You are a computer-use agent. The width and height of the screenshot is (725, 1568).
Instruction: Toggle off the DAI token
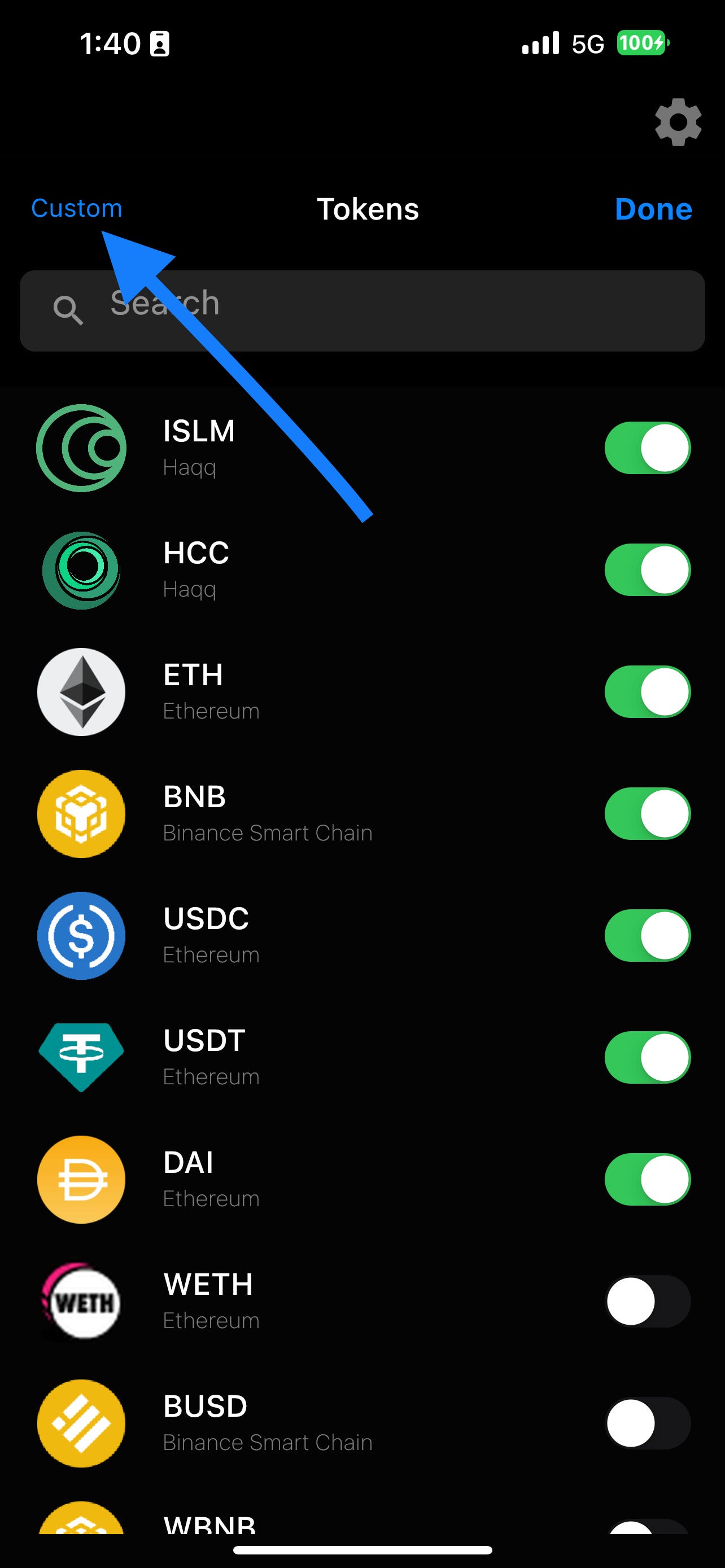tap(647, 1179)
